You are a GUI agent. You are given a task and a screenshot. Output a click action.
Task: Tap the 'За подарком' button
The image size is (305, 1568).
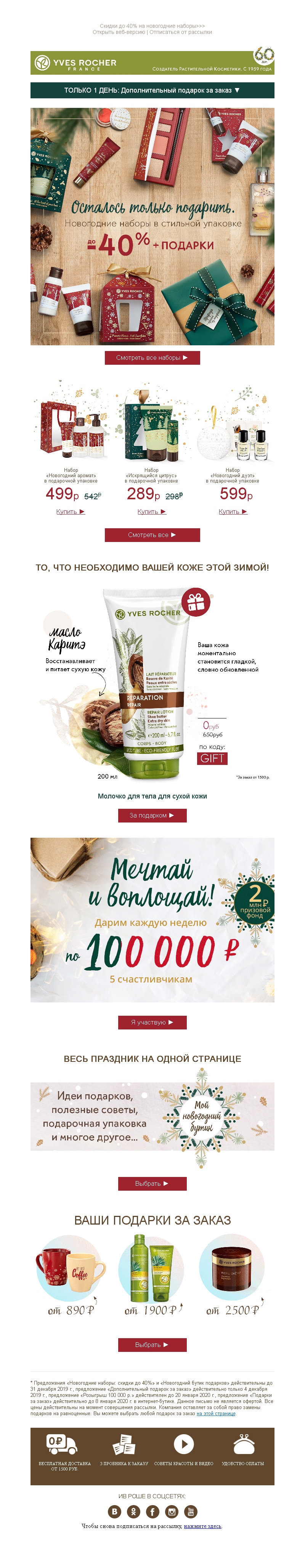coord(152,816)
